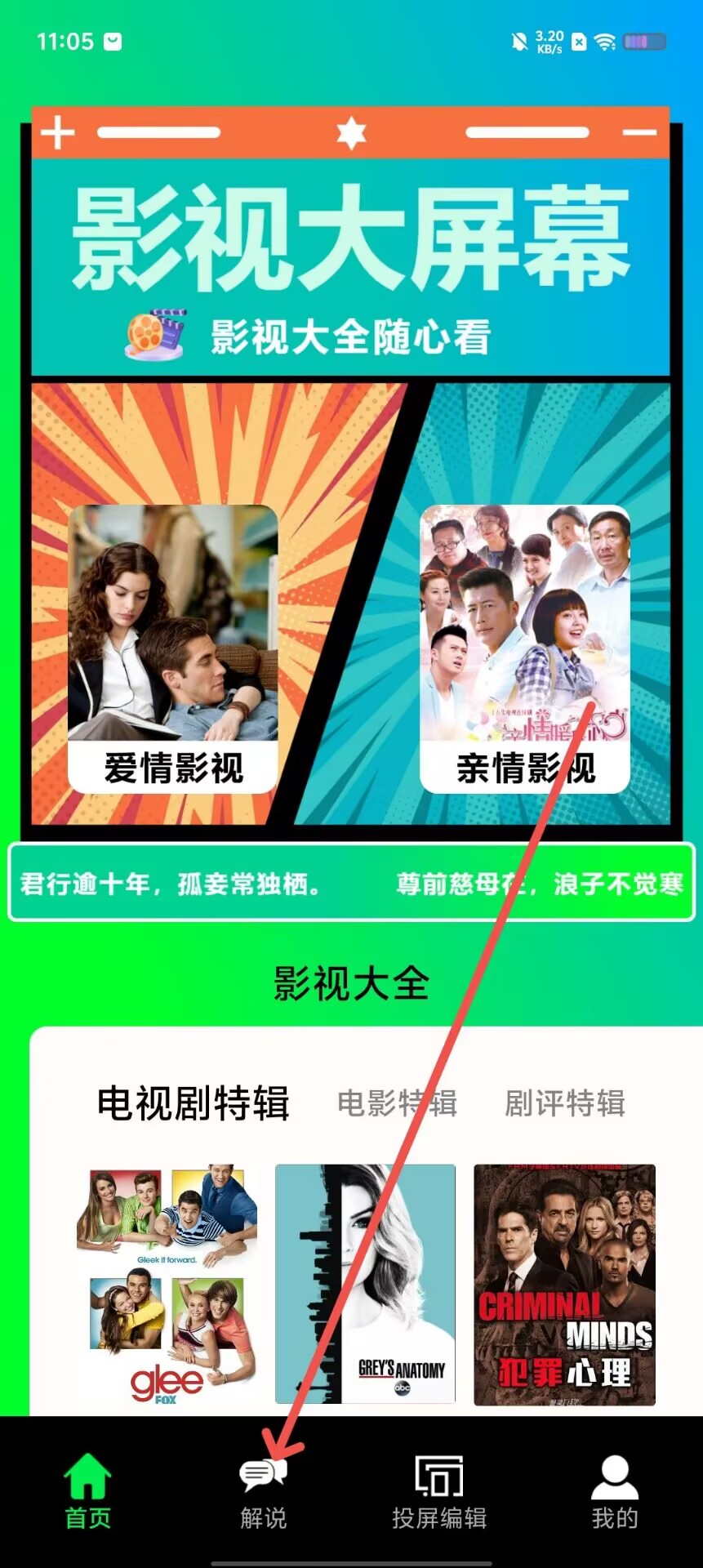
Task: Open the Glee show poster
Action: coord(167,1285)
